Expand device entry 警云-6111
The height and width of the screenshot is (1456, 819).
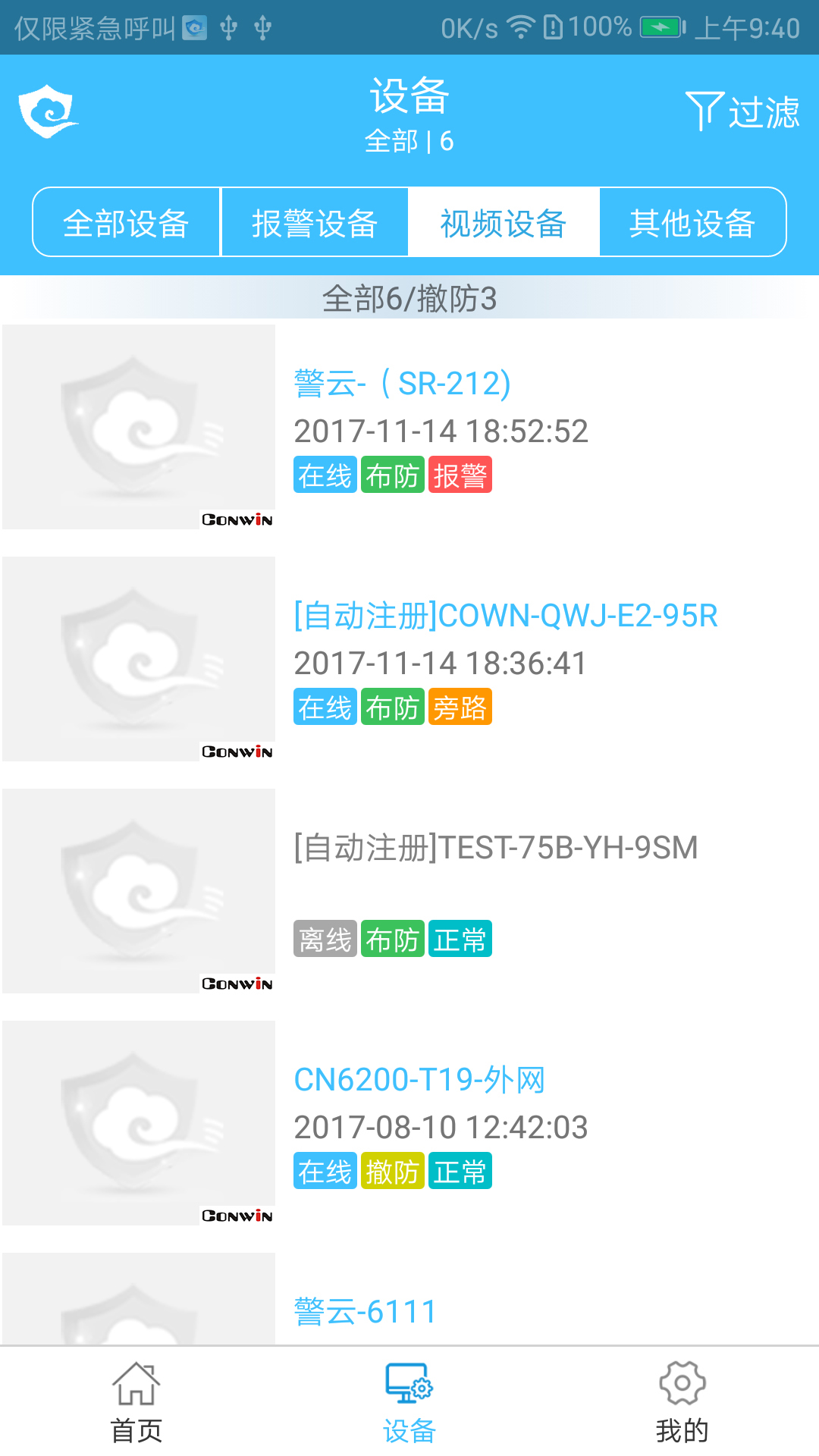click(365, 1310)
